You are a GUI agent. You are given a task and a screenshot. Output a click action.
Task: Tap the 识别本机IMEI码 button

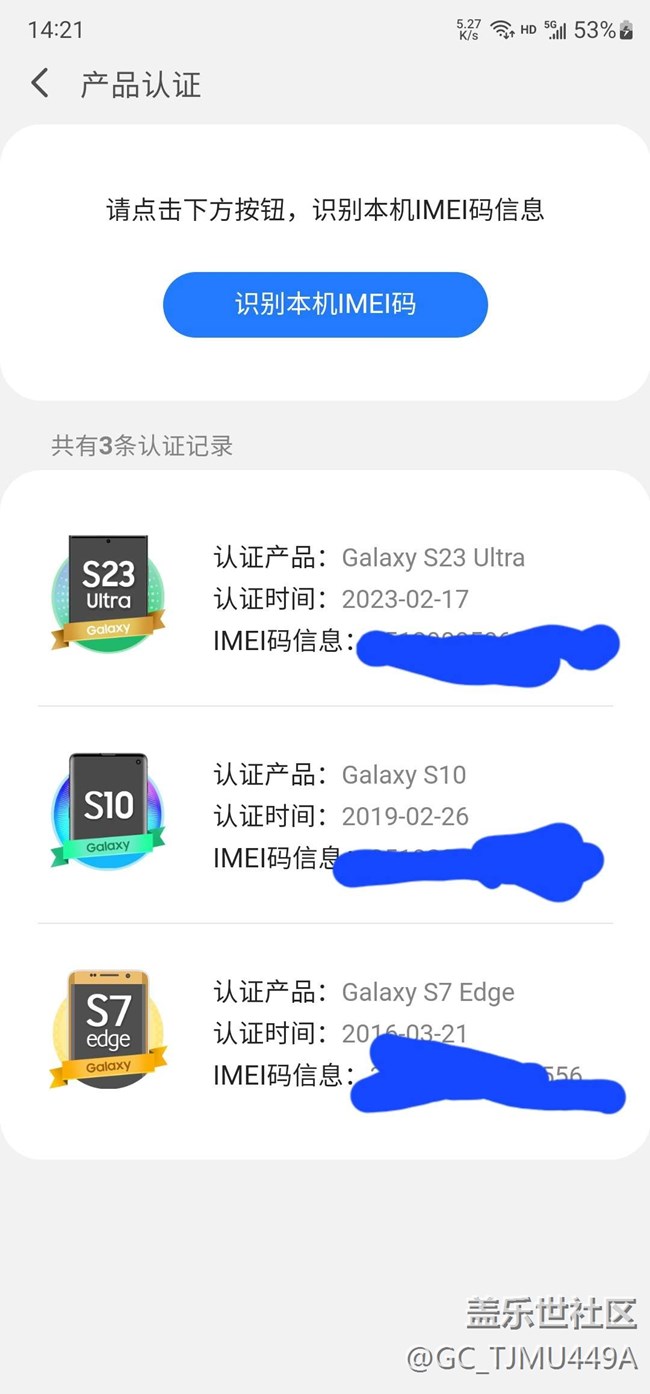pyautogui.click(x=325, y=304)
